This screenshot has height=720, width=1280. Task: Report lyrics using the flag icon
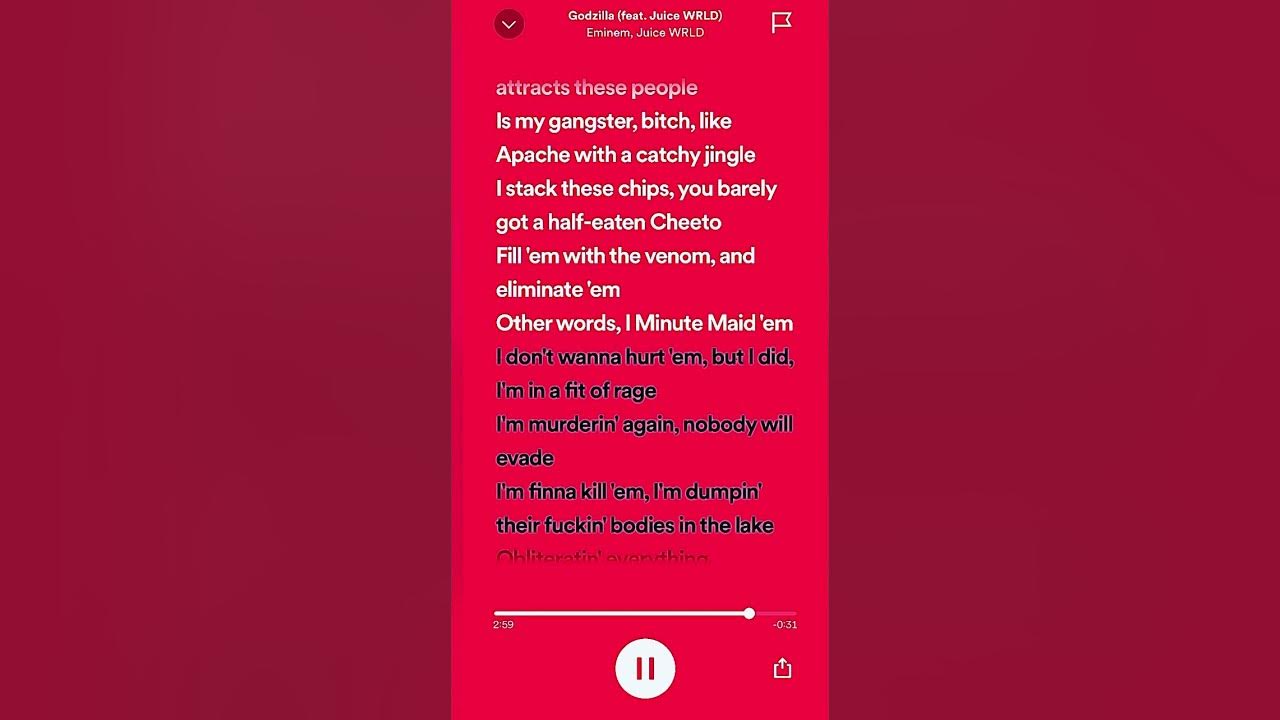[x=782, y=23]
